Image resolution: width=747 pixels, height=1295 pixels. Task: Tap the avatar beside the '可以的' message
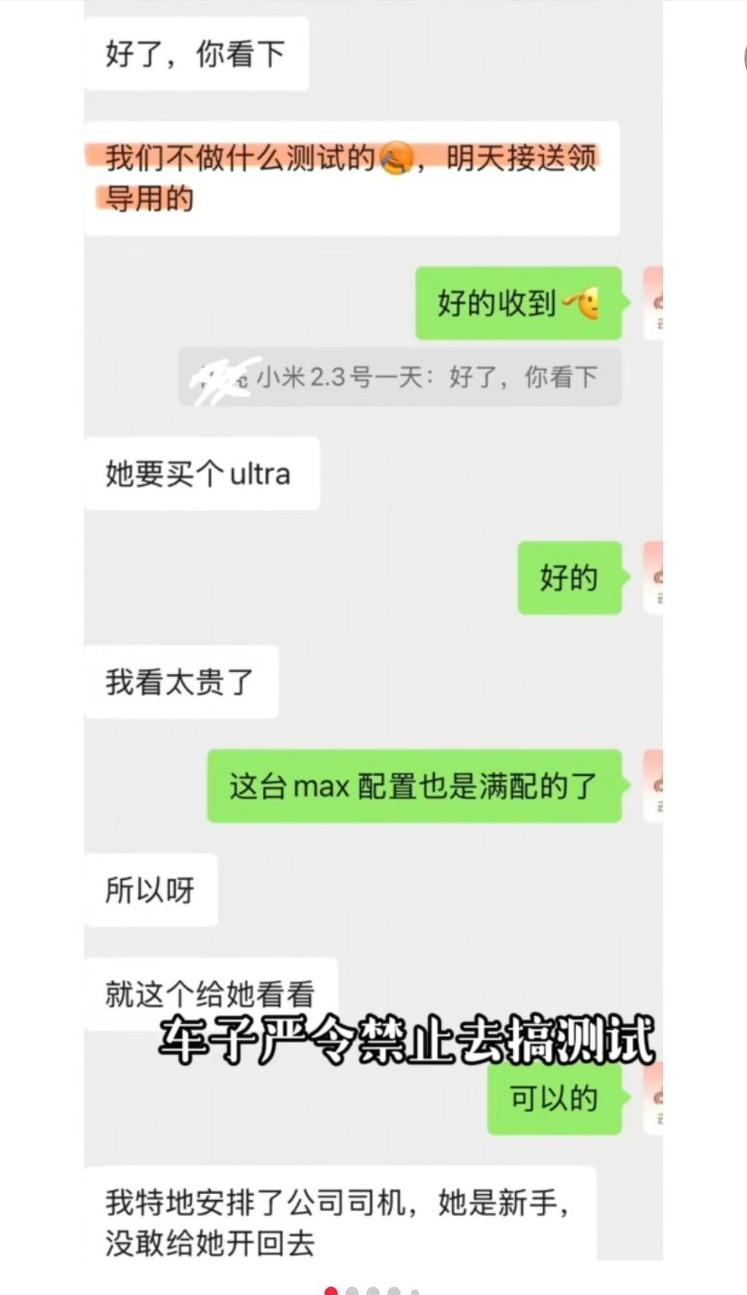tap(655, 1100)
